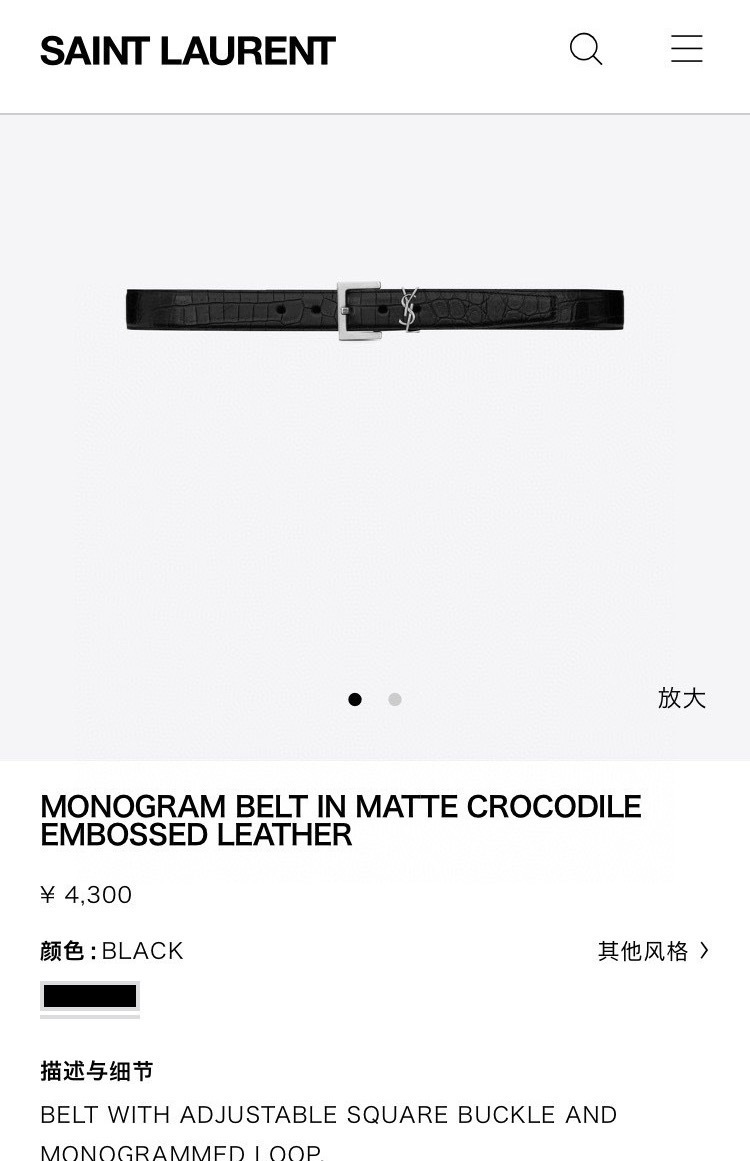Open 其他风格 other styles

653,951
